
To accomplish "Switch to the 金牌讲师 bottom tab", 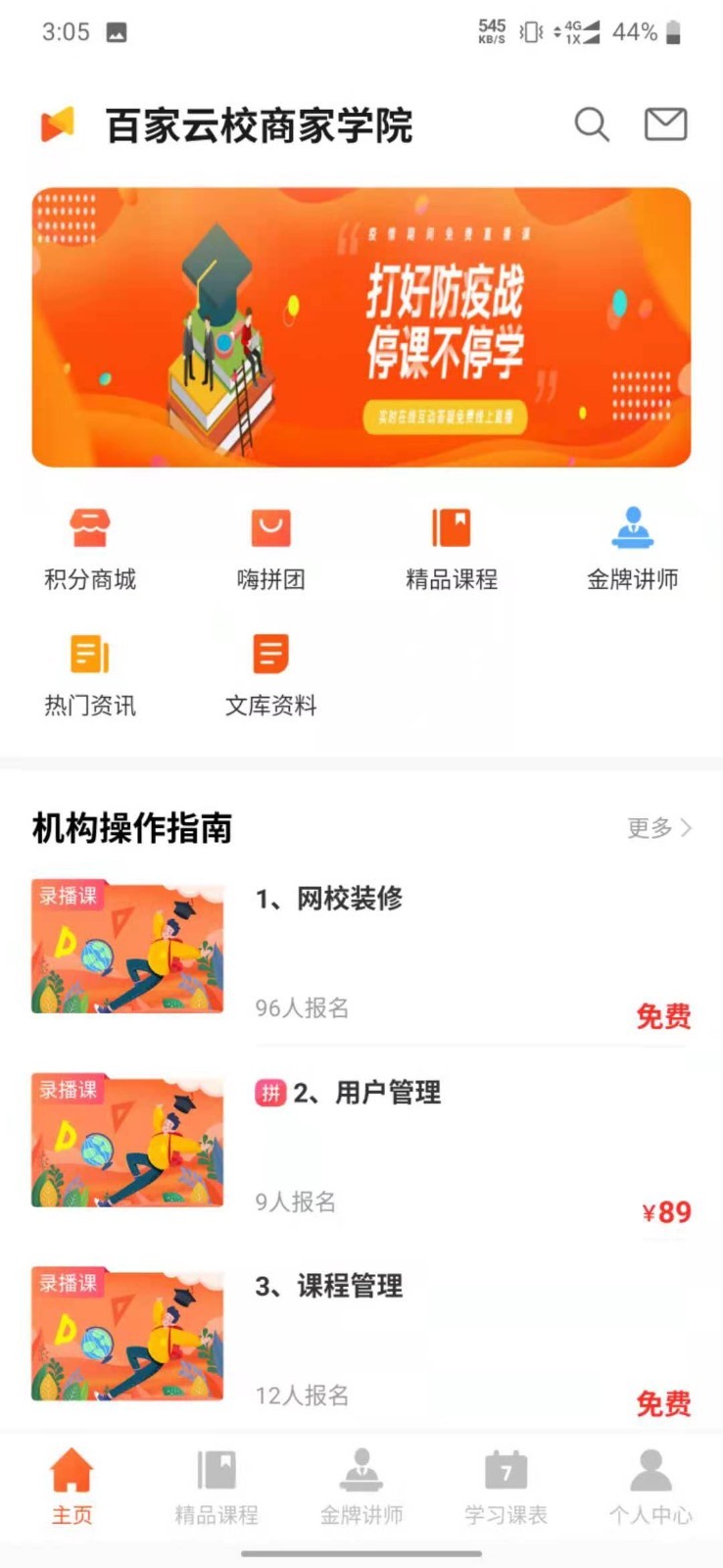I will (x=361, y=1488).
